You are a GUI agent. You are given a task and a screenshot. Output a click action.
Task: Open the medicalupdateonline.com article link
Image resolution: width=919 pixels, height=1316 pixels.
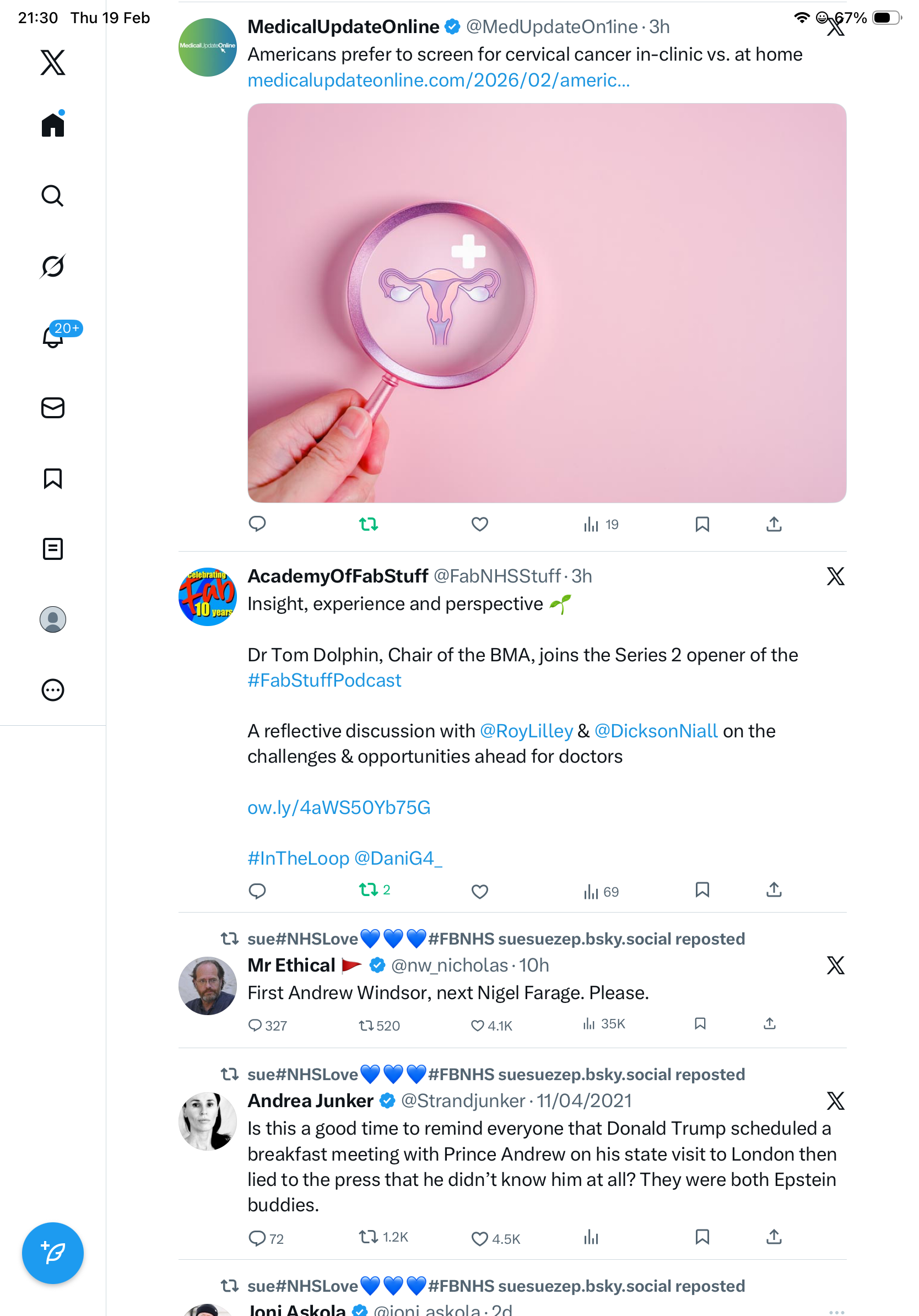pyautogui.click(x=439, y=80)
